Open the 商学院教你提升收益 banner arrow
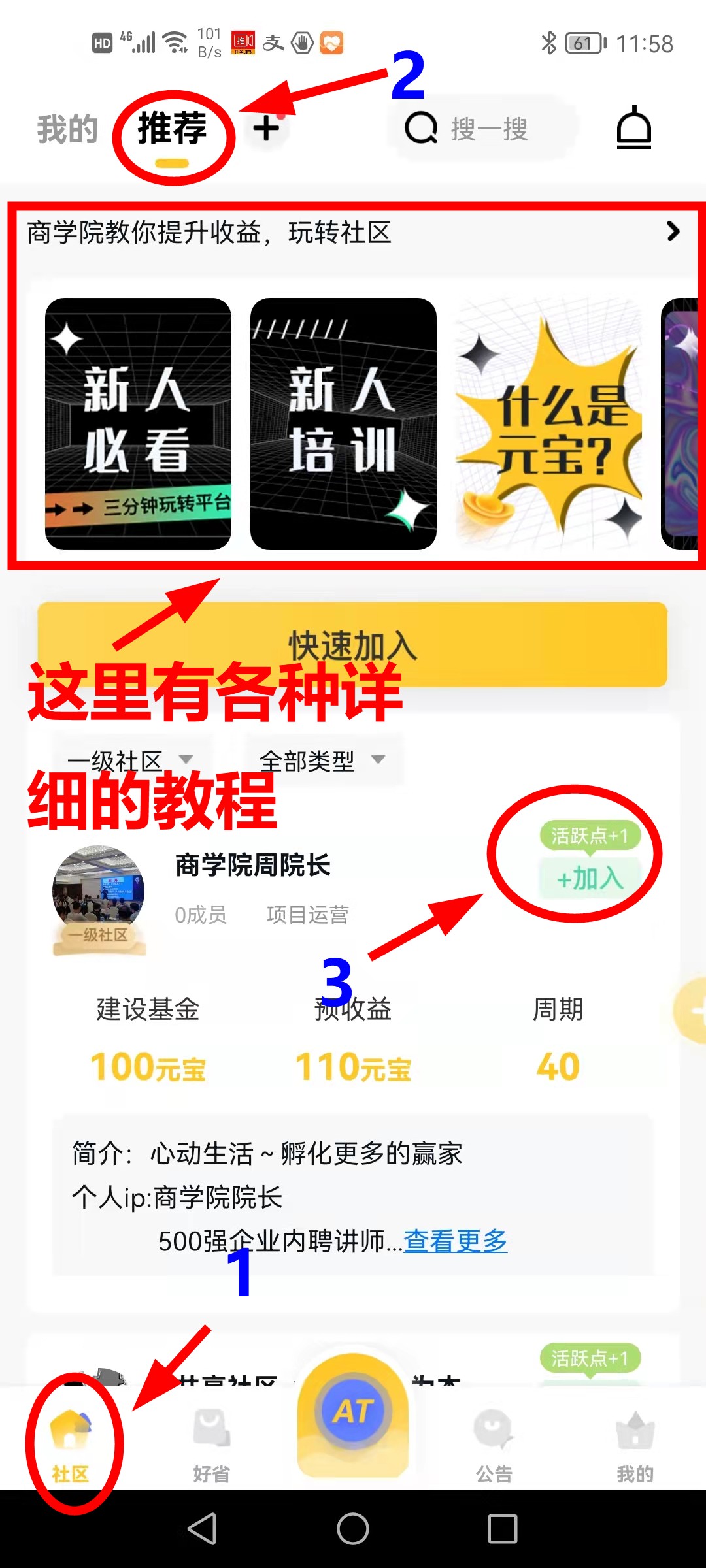The height and width of the screenshot is (1568, 706). [x=673, y=231]
